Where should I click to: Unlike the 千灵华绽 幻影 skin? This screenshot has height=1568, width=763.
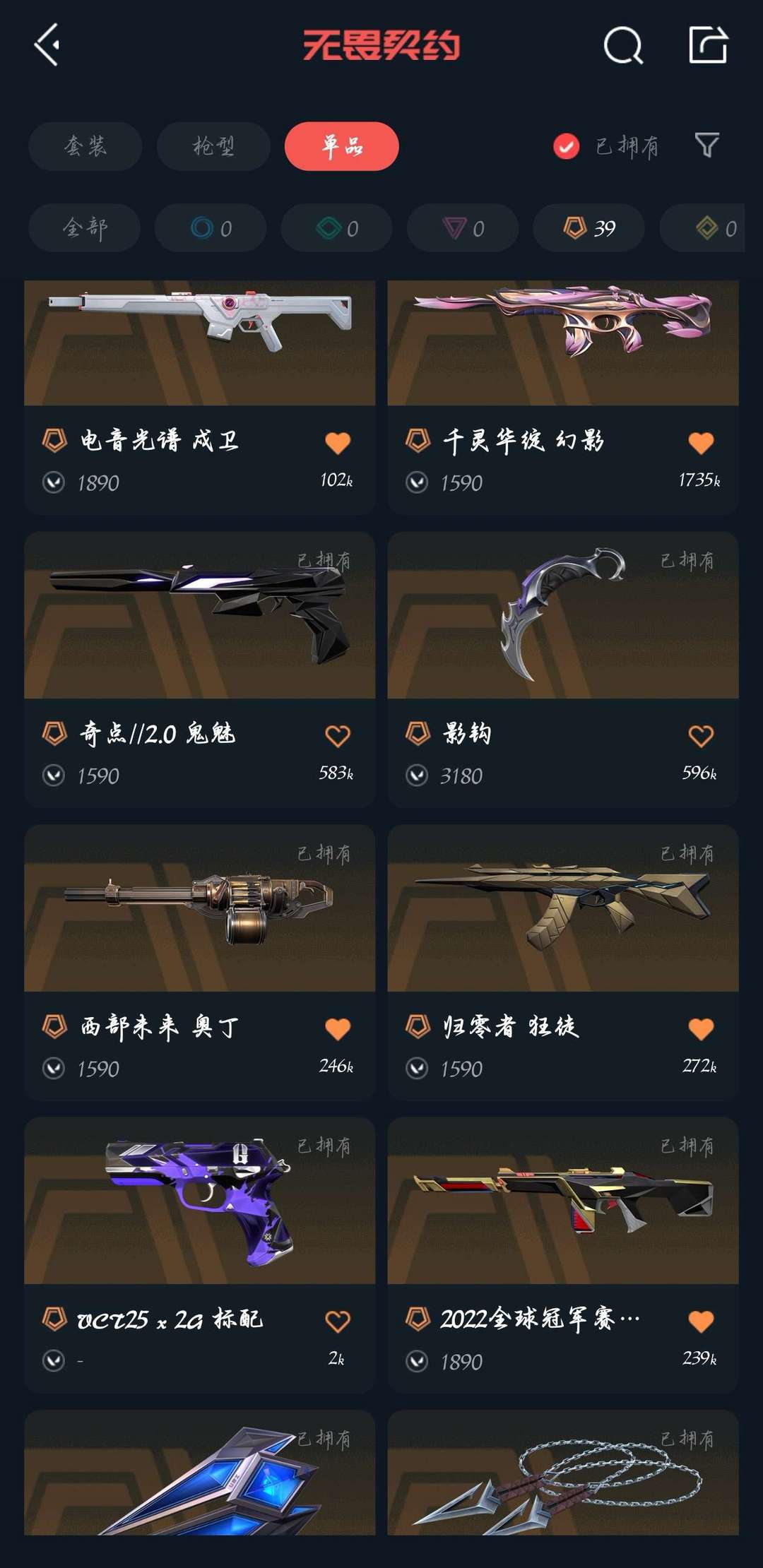(x=701, y=443)
